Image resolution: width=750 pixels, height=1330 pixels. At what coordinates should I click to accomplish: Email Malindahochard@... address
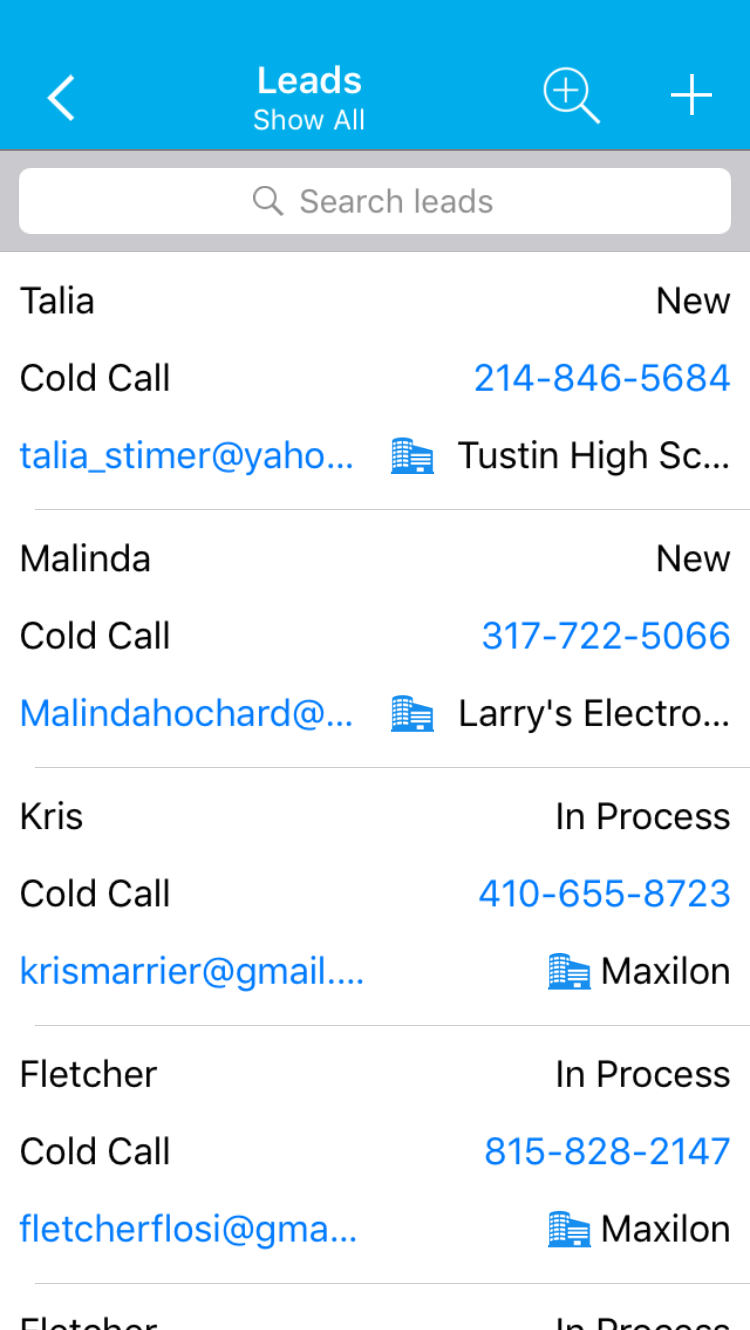[x=187, y=714]
